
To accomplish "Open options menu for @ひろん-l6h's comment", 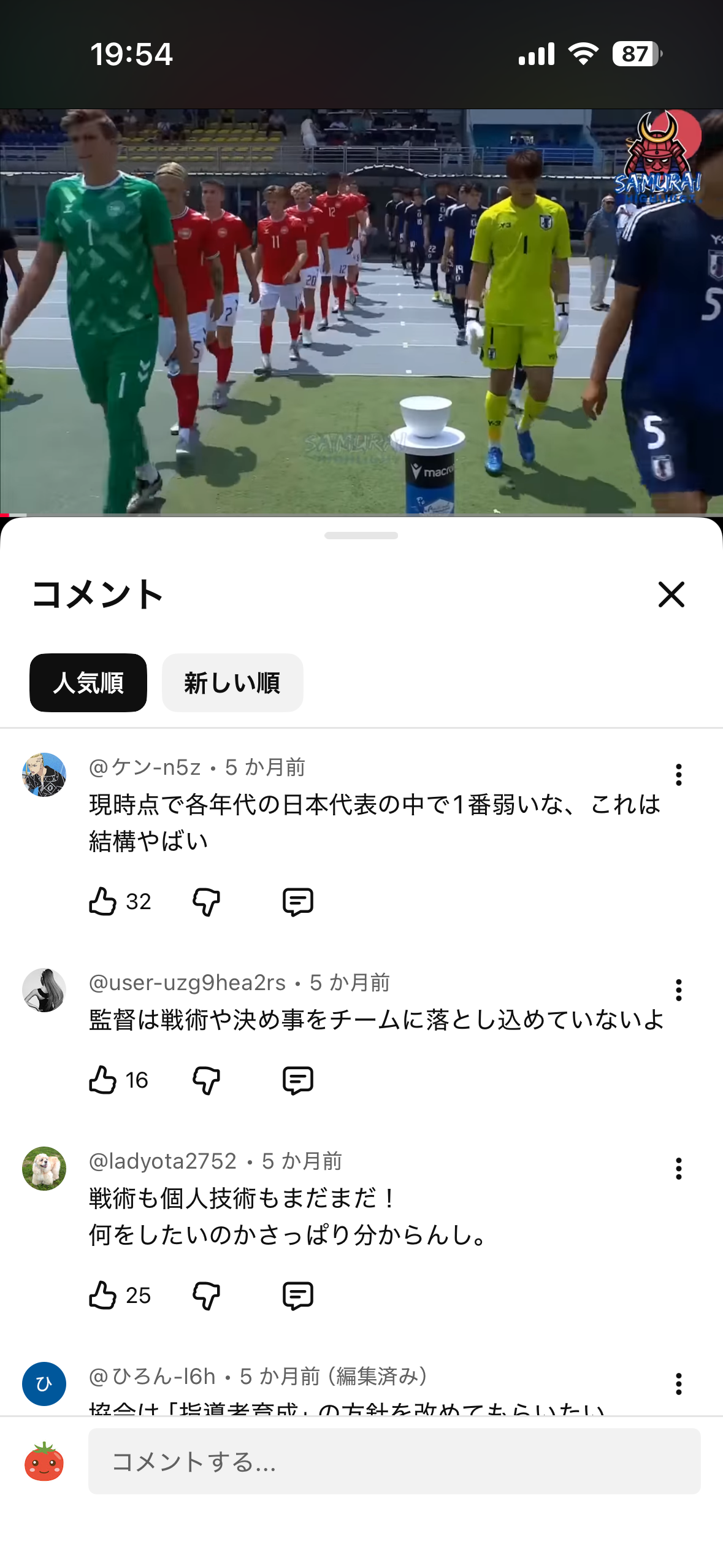I will [x=678, y=1384].
